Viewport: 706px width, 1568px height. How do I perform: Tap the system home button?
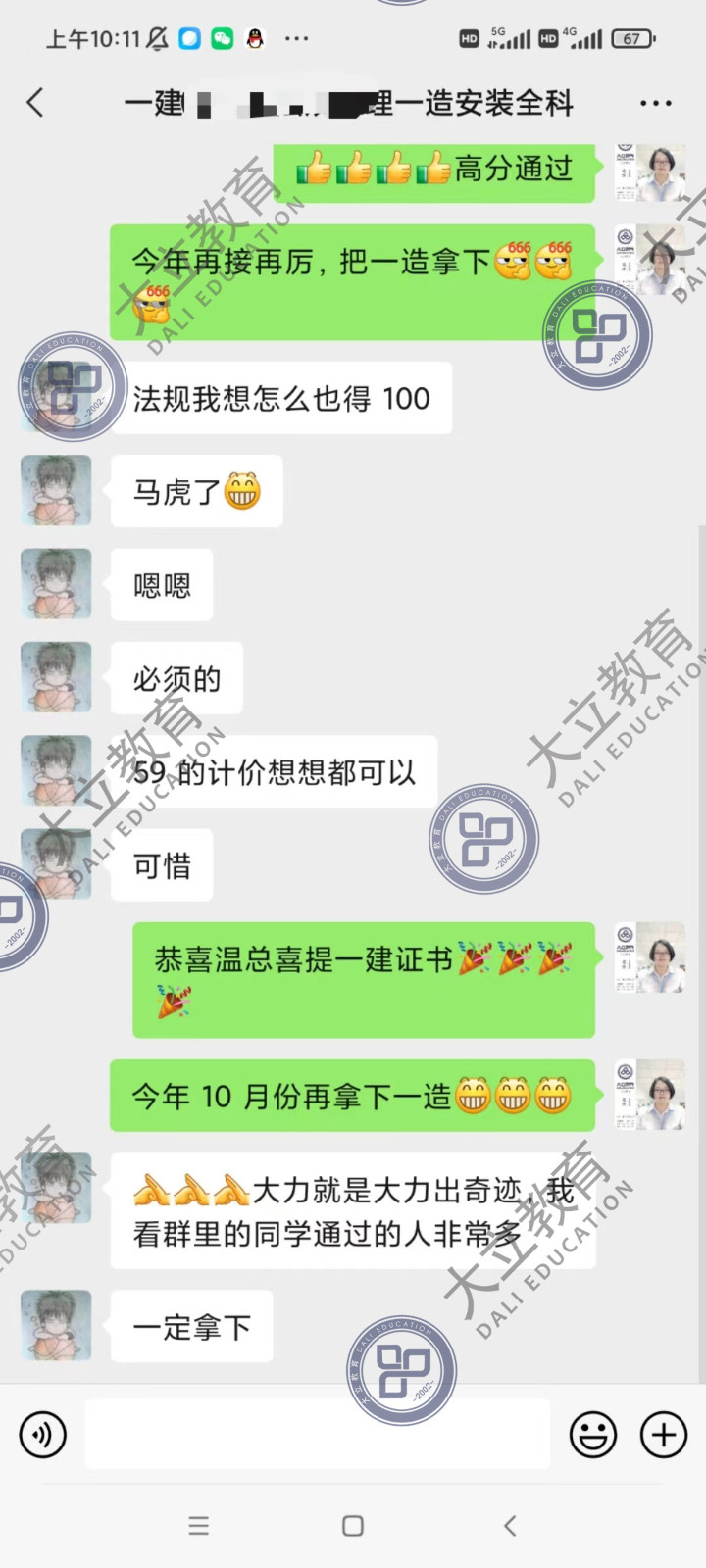pos(353,1526)
